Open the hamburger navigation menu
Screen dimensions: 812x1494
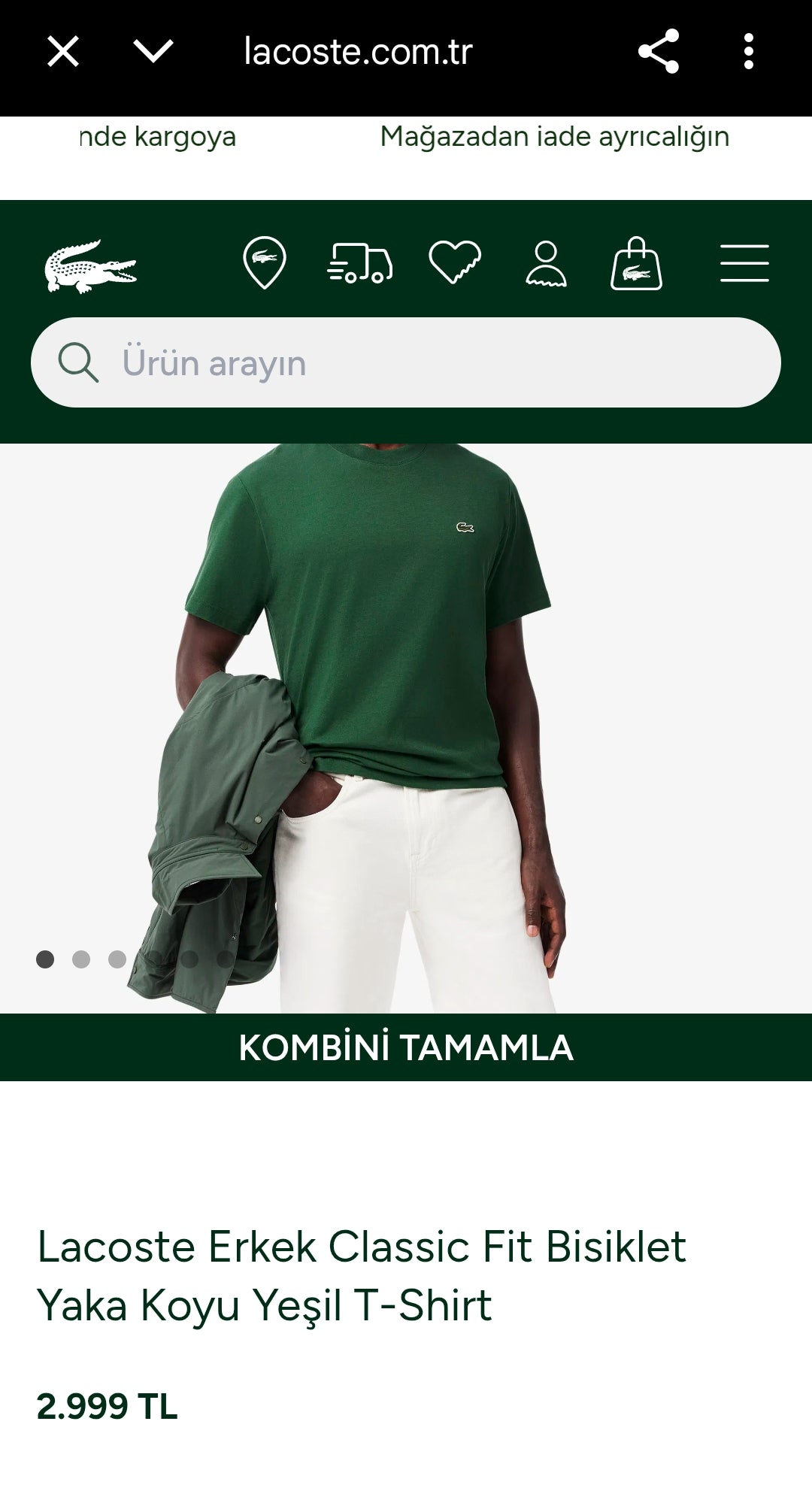click(744, 263)
